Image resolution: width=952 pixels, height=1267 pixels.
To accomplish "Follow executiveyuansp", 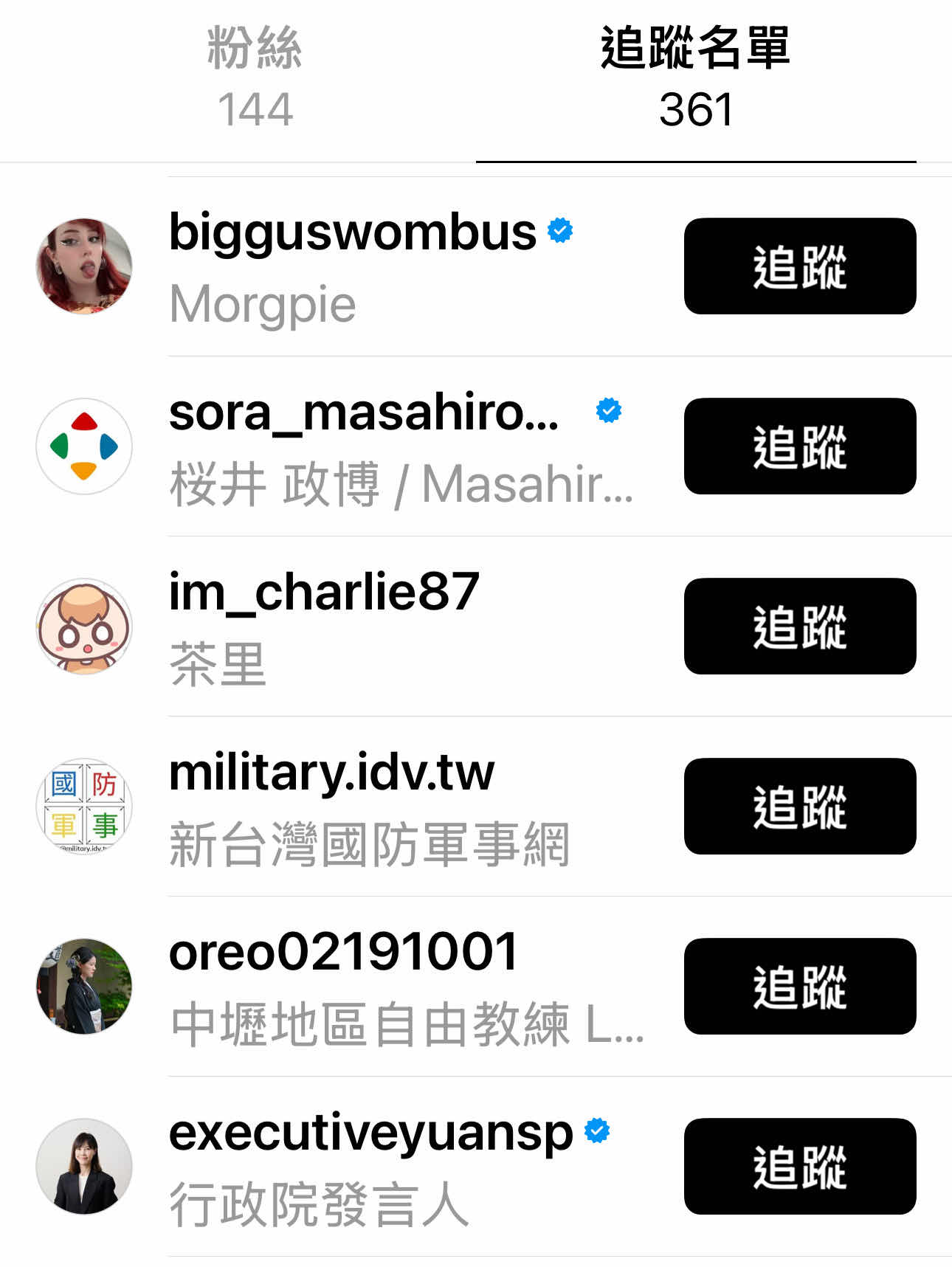I will click(x=799, y=1167).
